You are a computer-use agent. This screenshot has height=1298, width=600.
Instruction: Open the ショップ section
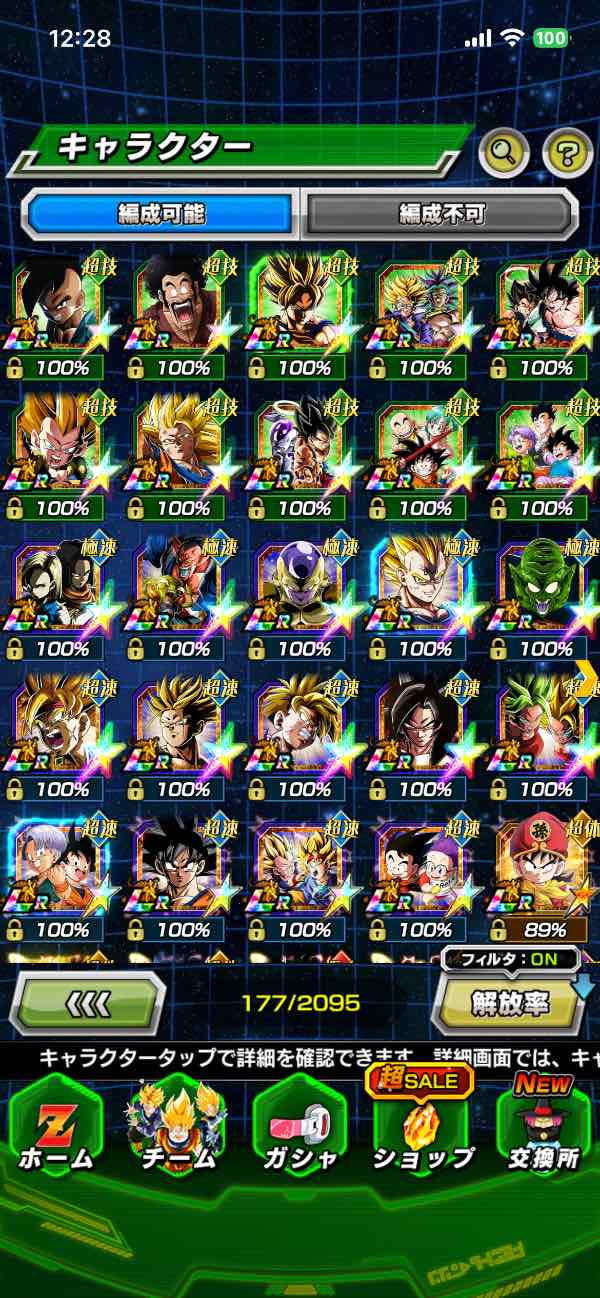coord(422,1128)
